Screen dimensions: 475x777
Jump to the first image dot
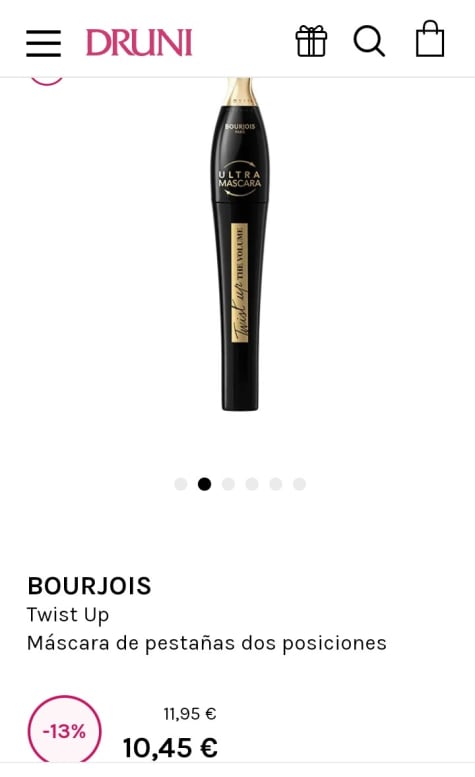click(181, 484)
